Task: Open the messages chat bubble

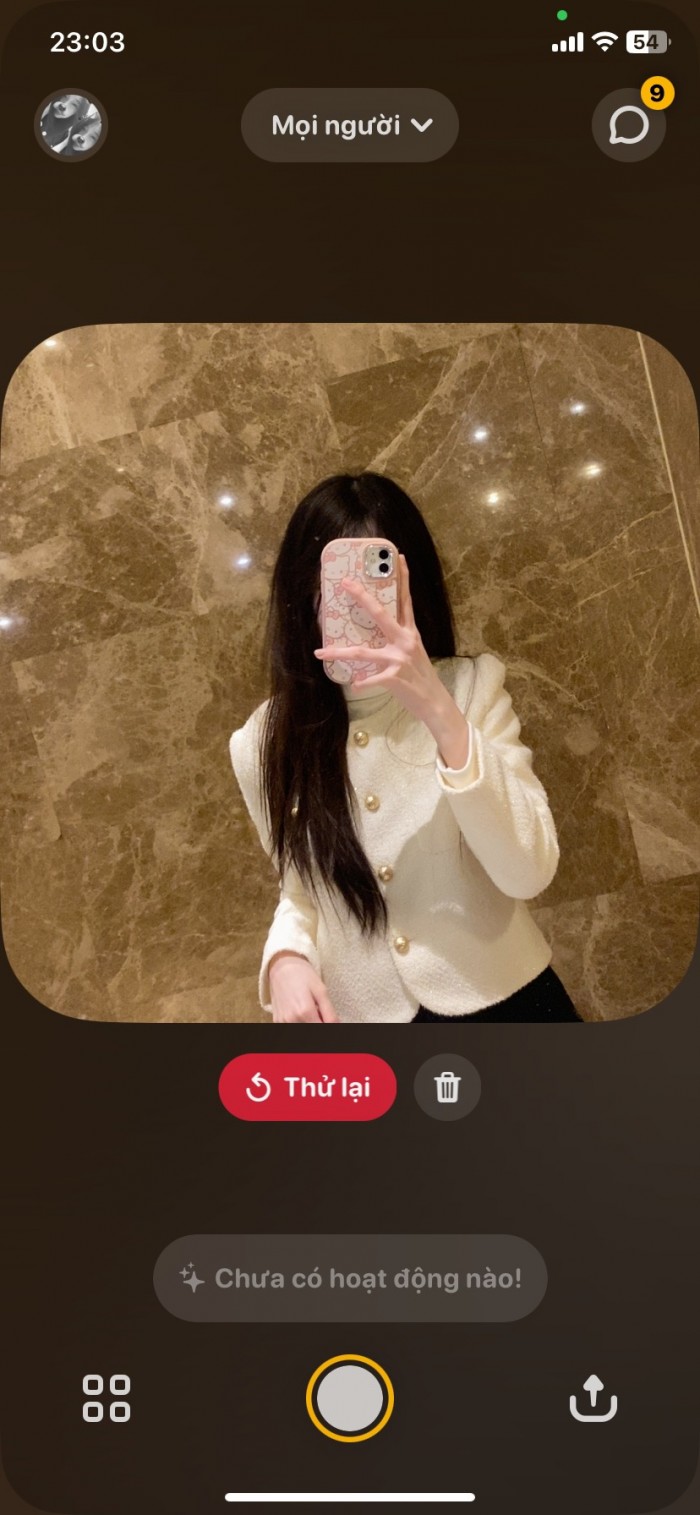Action: click(x=629, y=125)
